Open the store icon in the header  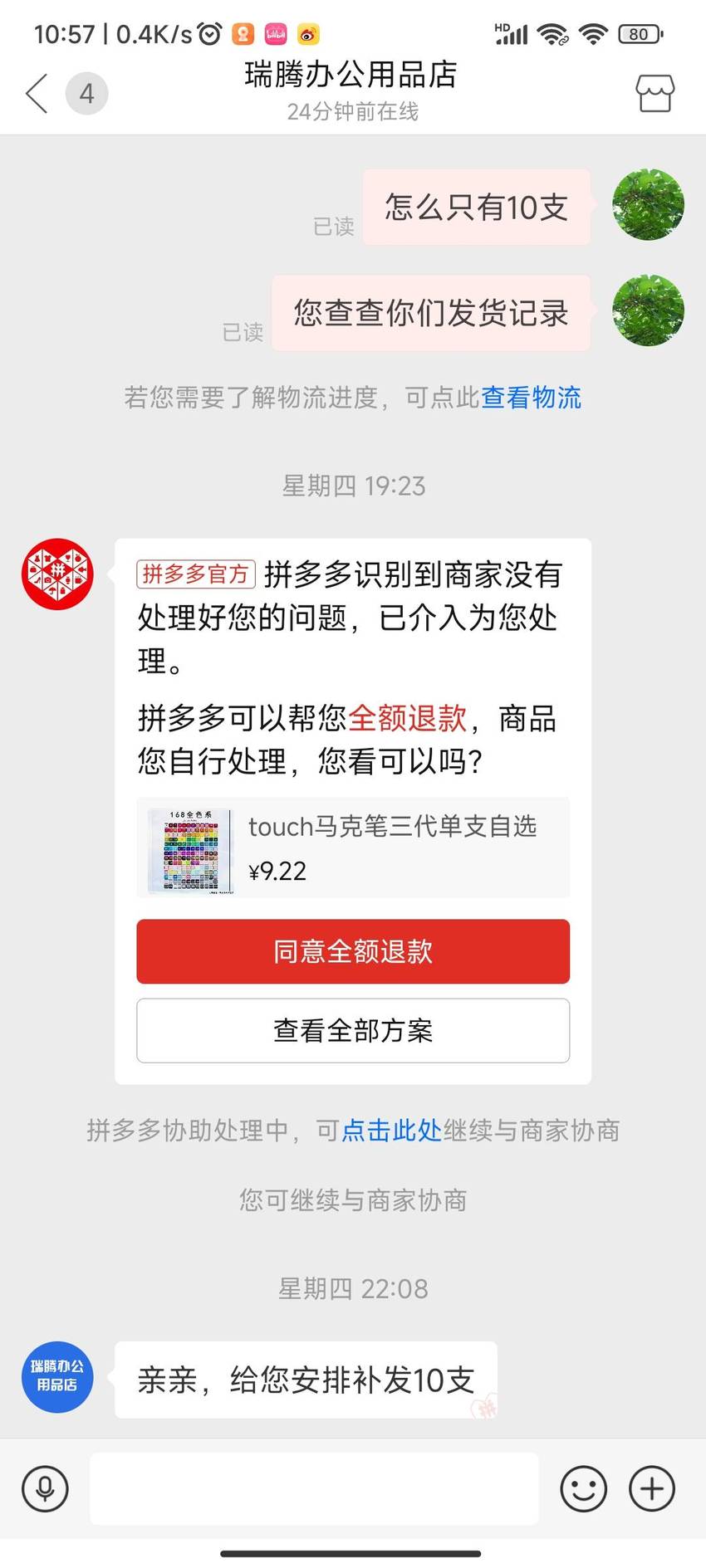point(655,93)
